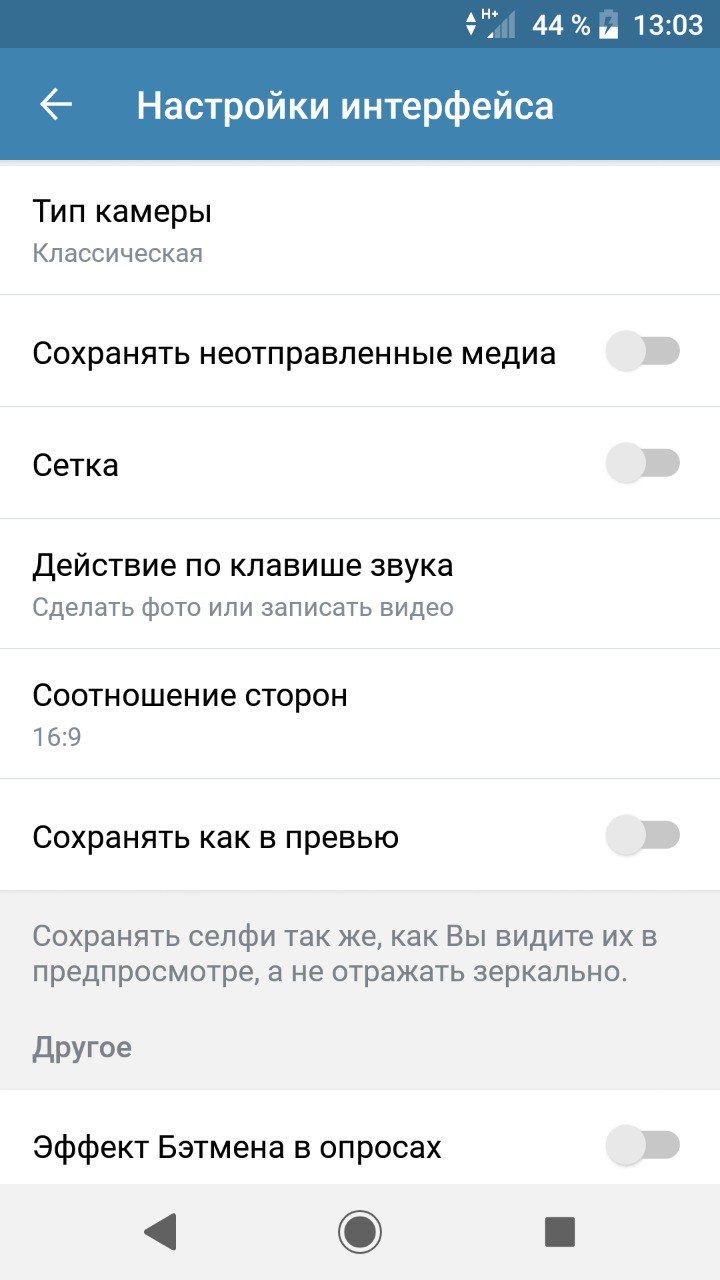Enable Эффект Бэтмена в опросах
720x1280 pixels.
click(x=643, y=1145)
